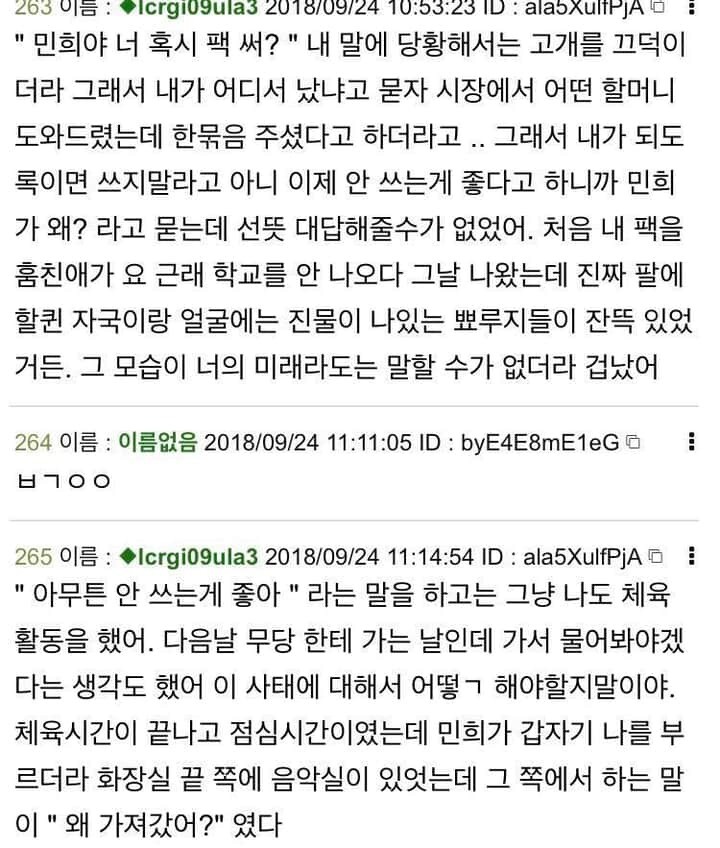Tap post number 264
This screenshot has width=720, height=848.
[x=32, y=442]
